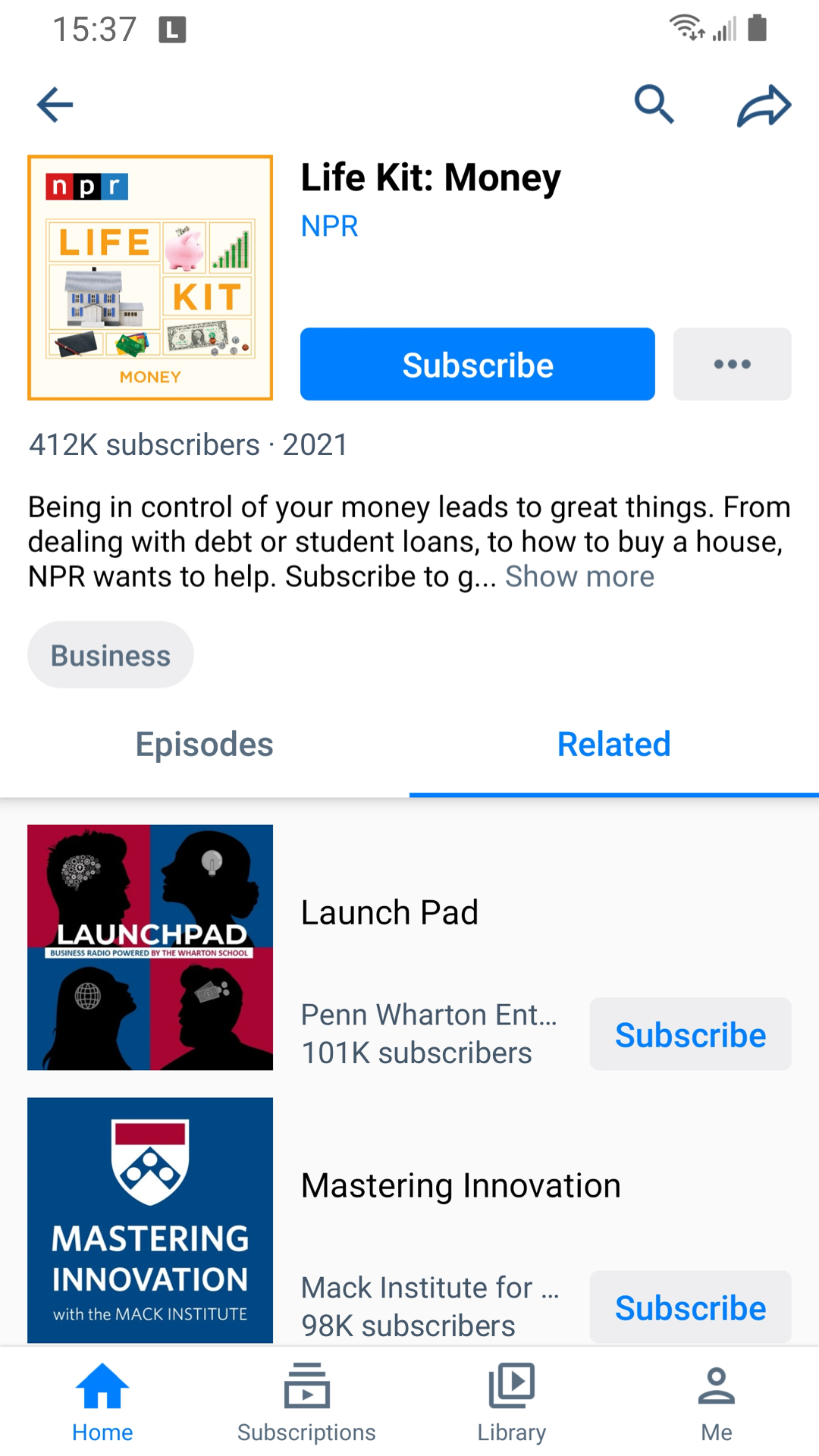
Task: Subscribe to Mastering Innovation
Action: point(690,1307)
